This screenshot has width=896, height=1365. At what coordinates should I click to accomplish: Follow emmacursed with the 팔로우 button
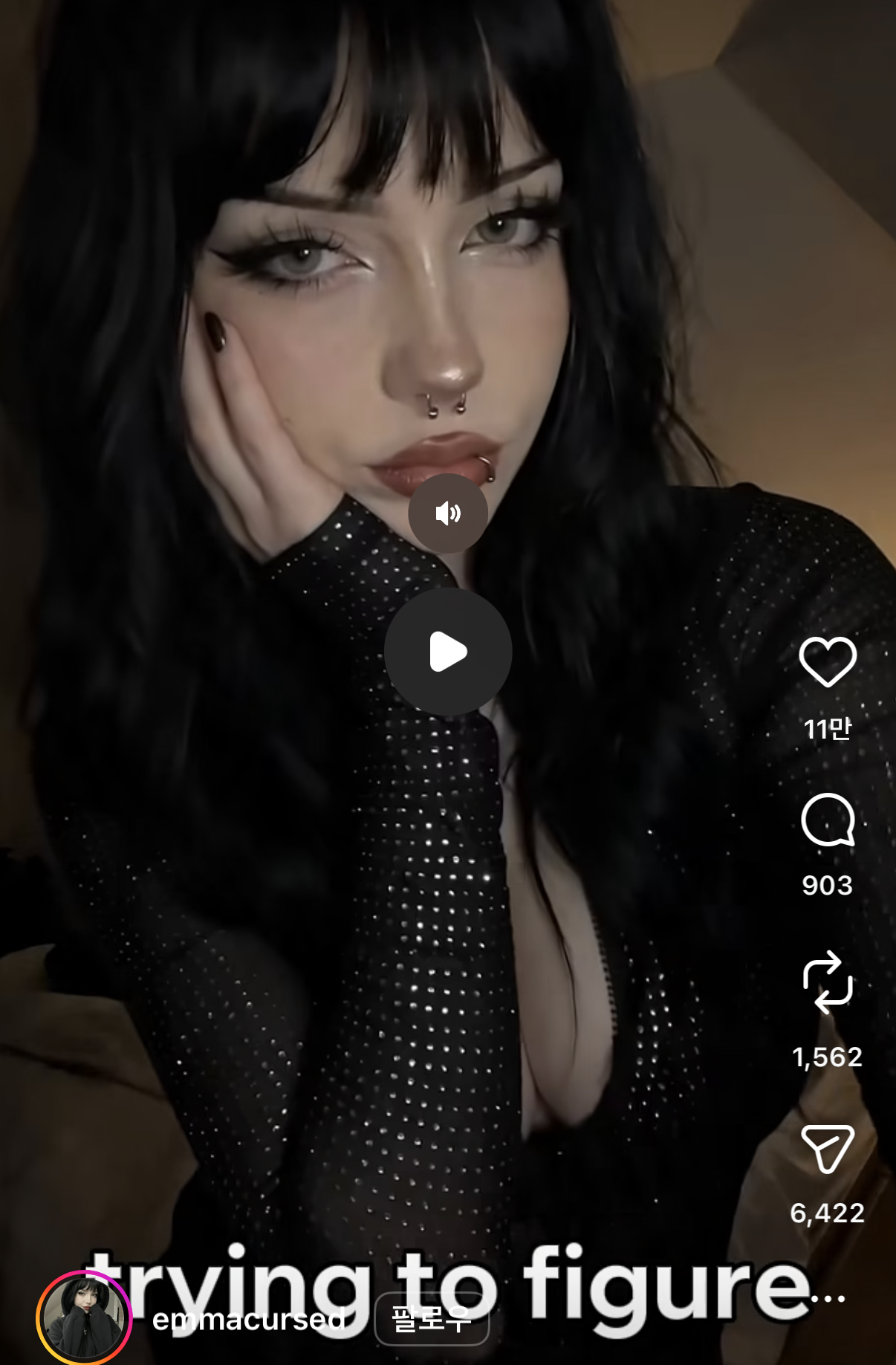[432, 1319]
